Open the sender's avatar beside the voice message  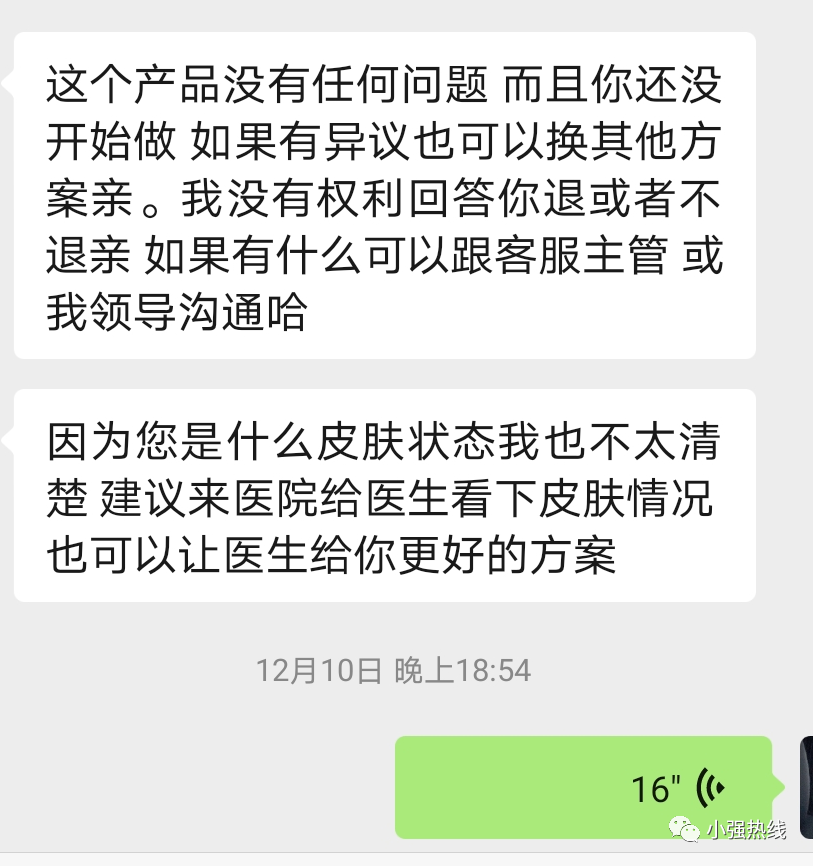click(x=806, y=786)
